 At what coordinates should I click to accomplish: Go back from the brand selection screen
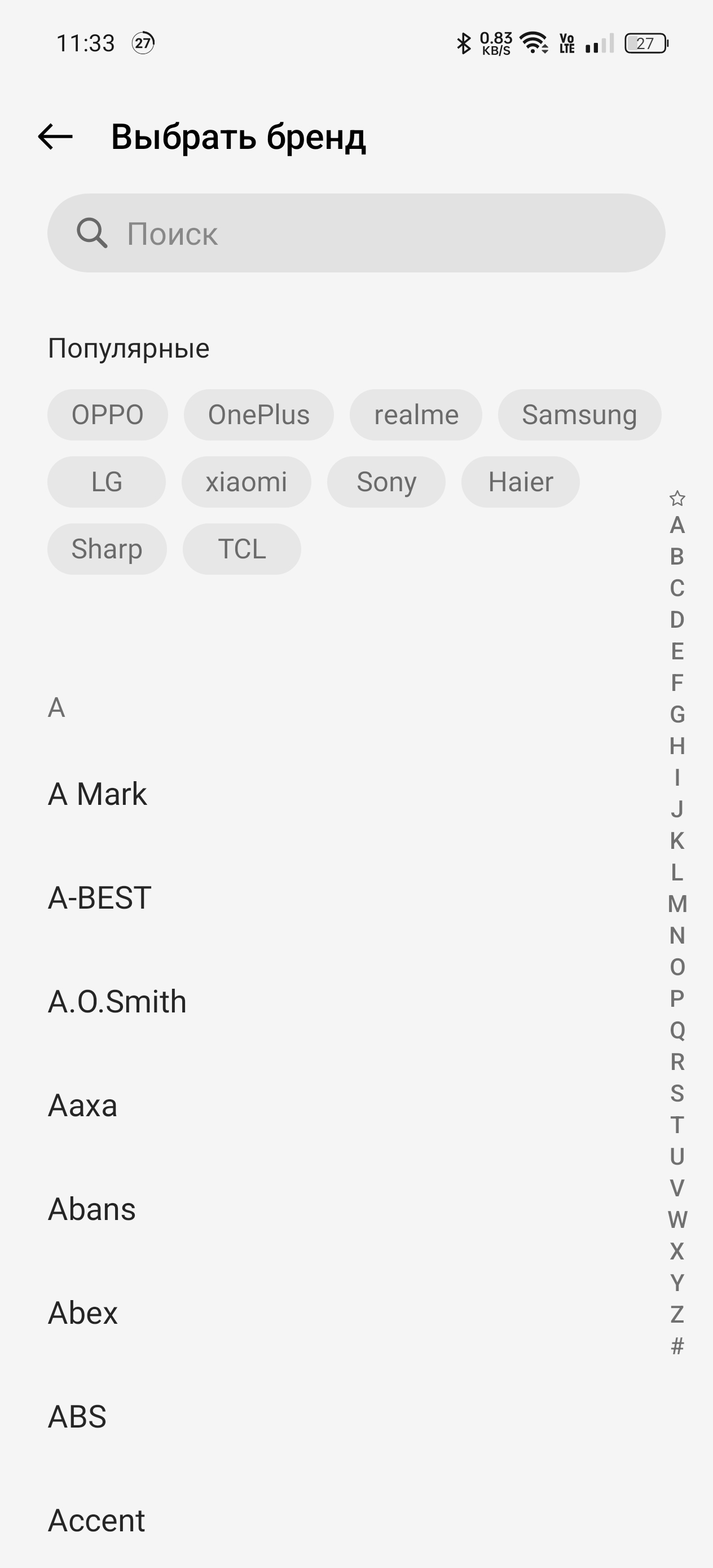point(55,136)
